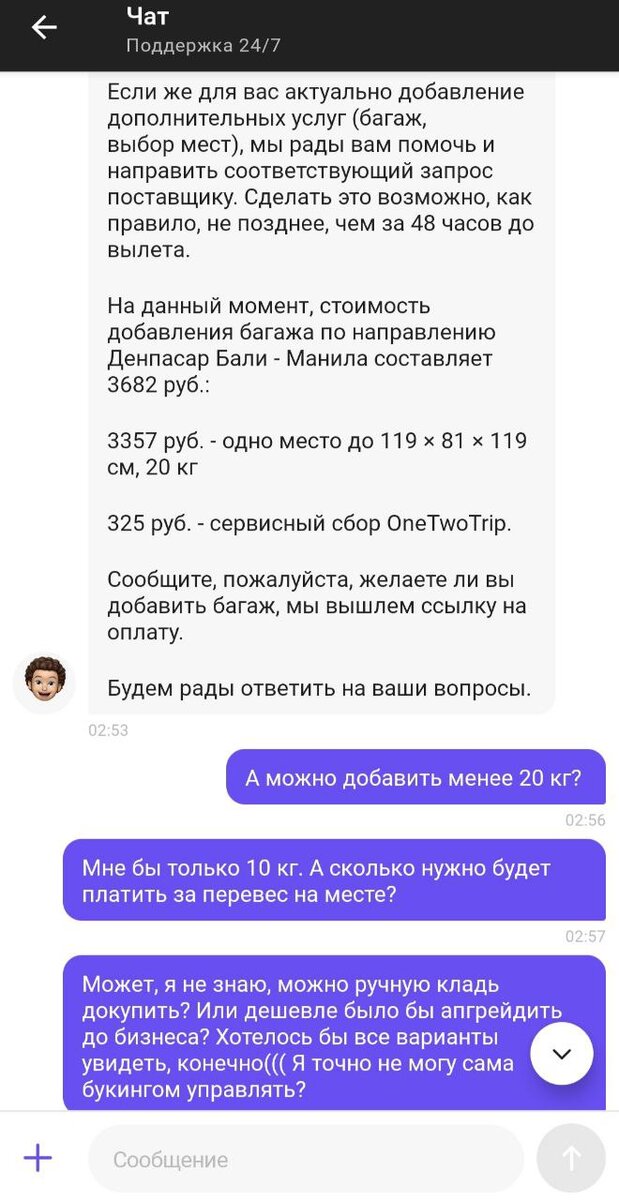Tap the plus icon to attach a file

(x=38, y=1159)
